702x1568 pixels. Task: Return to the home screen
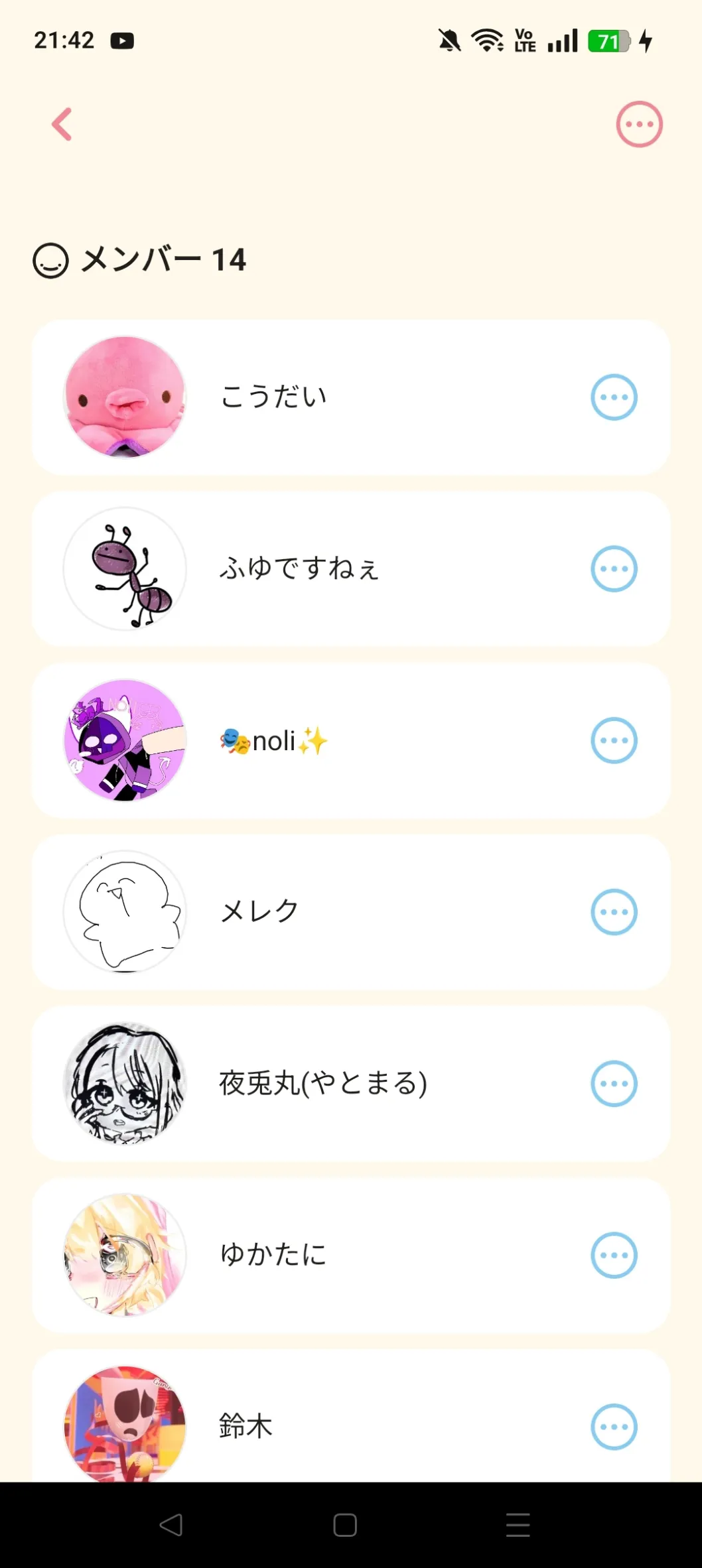(345, 1525)
